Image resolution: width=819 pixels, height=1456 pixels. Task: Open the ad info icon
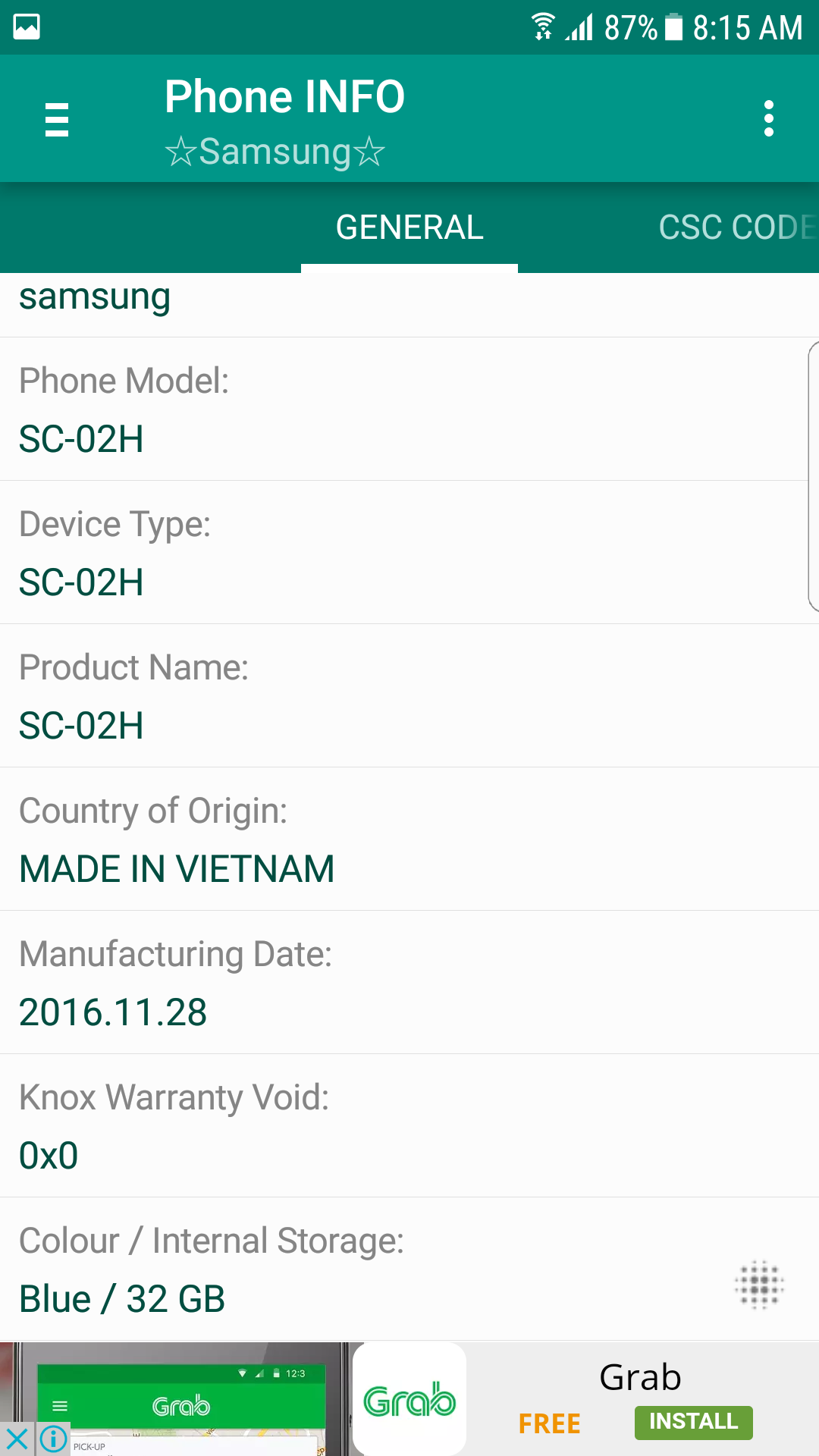pyautogui.click(x=54, y=1439)
